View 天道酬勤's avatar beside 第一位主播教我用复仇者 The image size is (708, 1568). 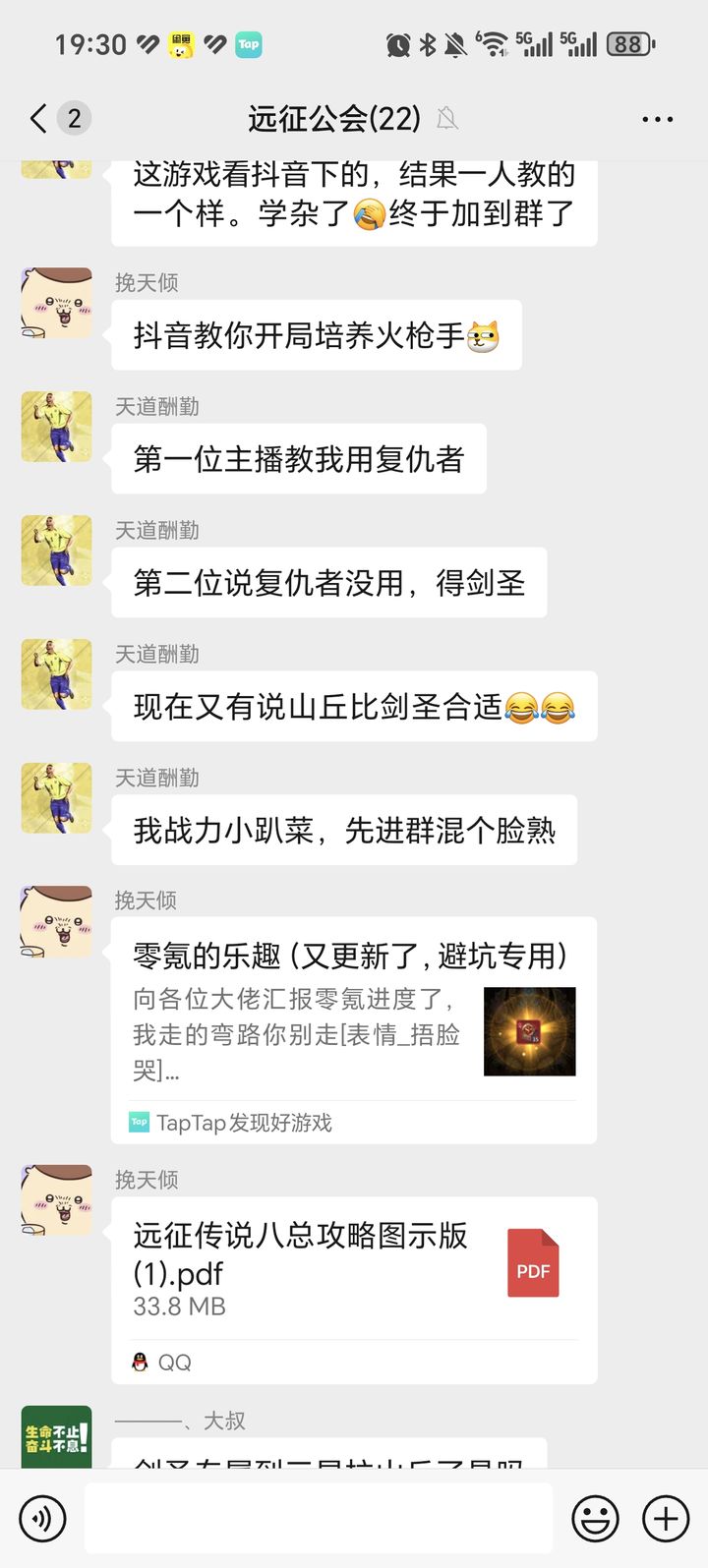[x=56, y=428]
